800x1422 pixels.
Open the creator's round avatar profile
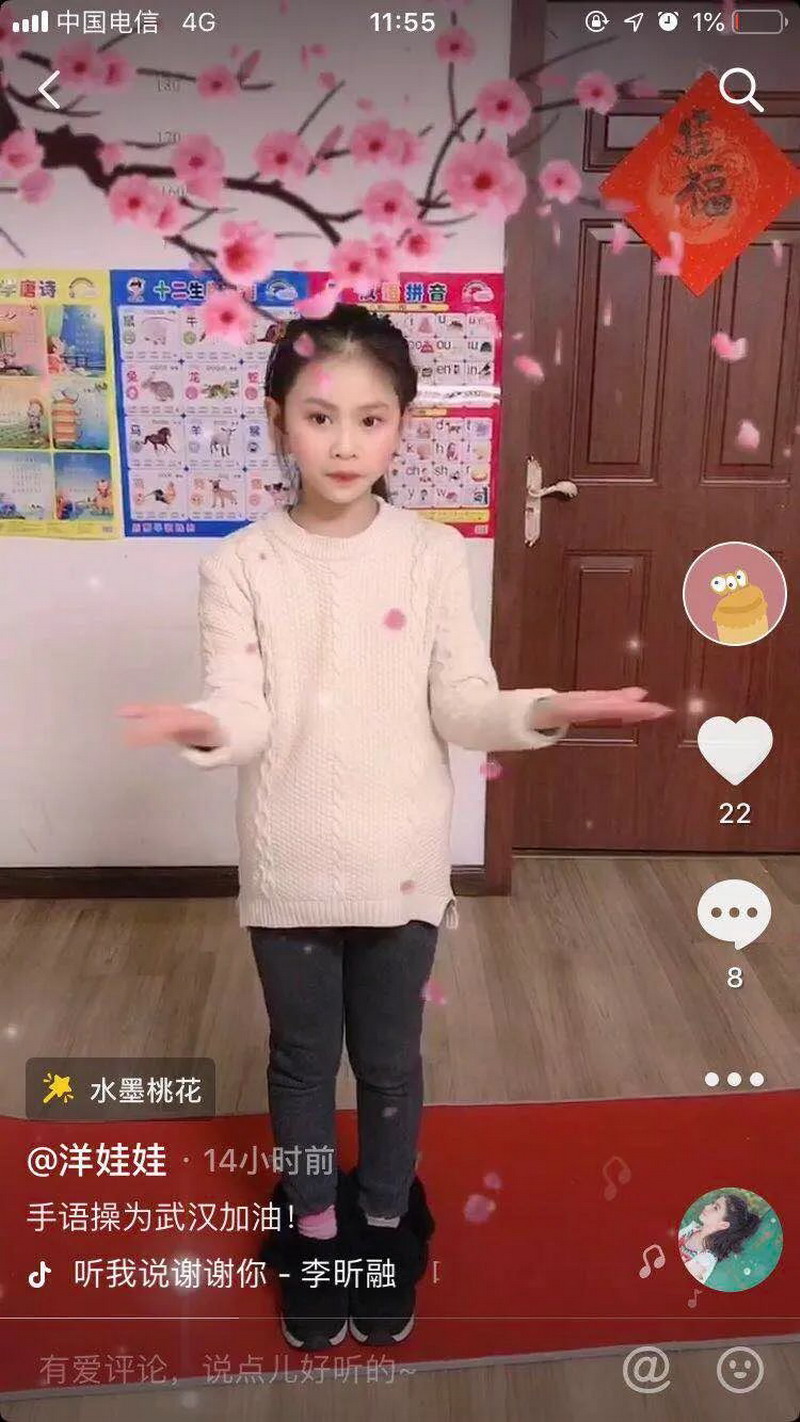(734, 594)
